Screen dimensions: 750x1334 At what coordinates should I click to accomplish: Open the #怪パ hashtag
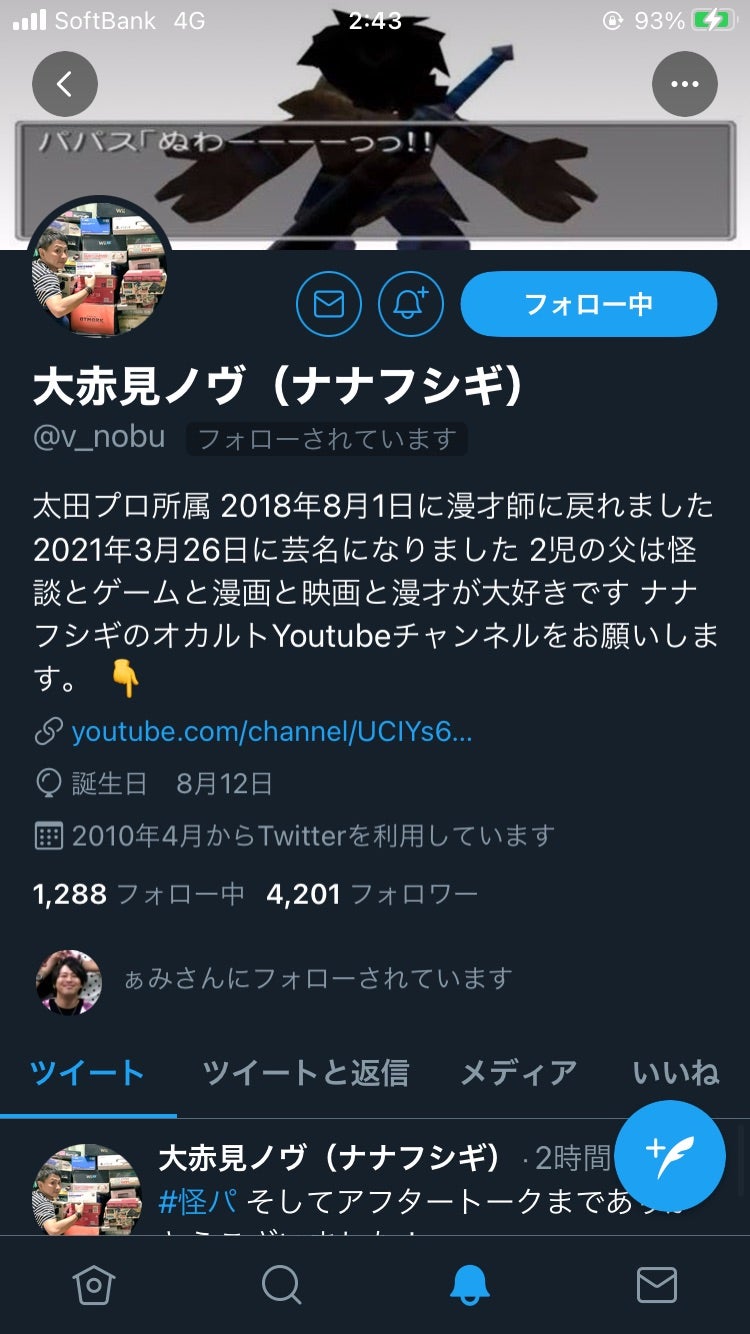(196, 1201)
